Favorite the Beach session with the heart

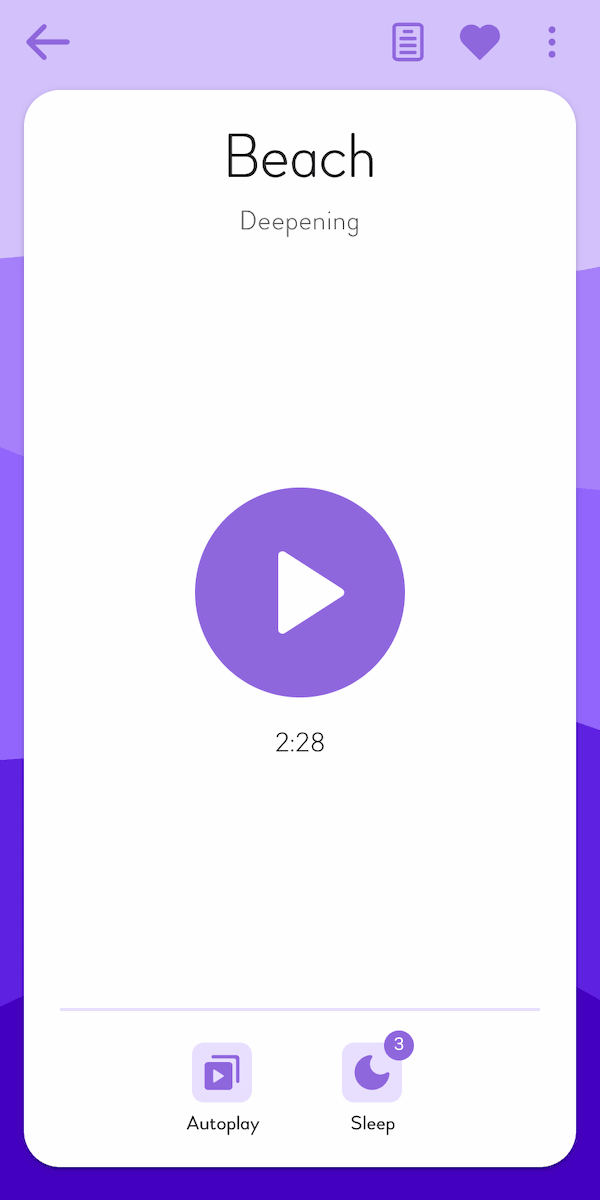[480, 42]
